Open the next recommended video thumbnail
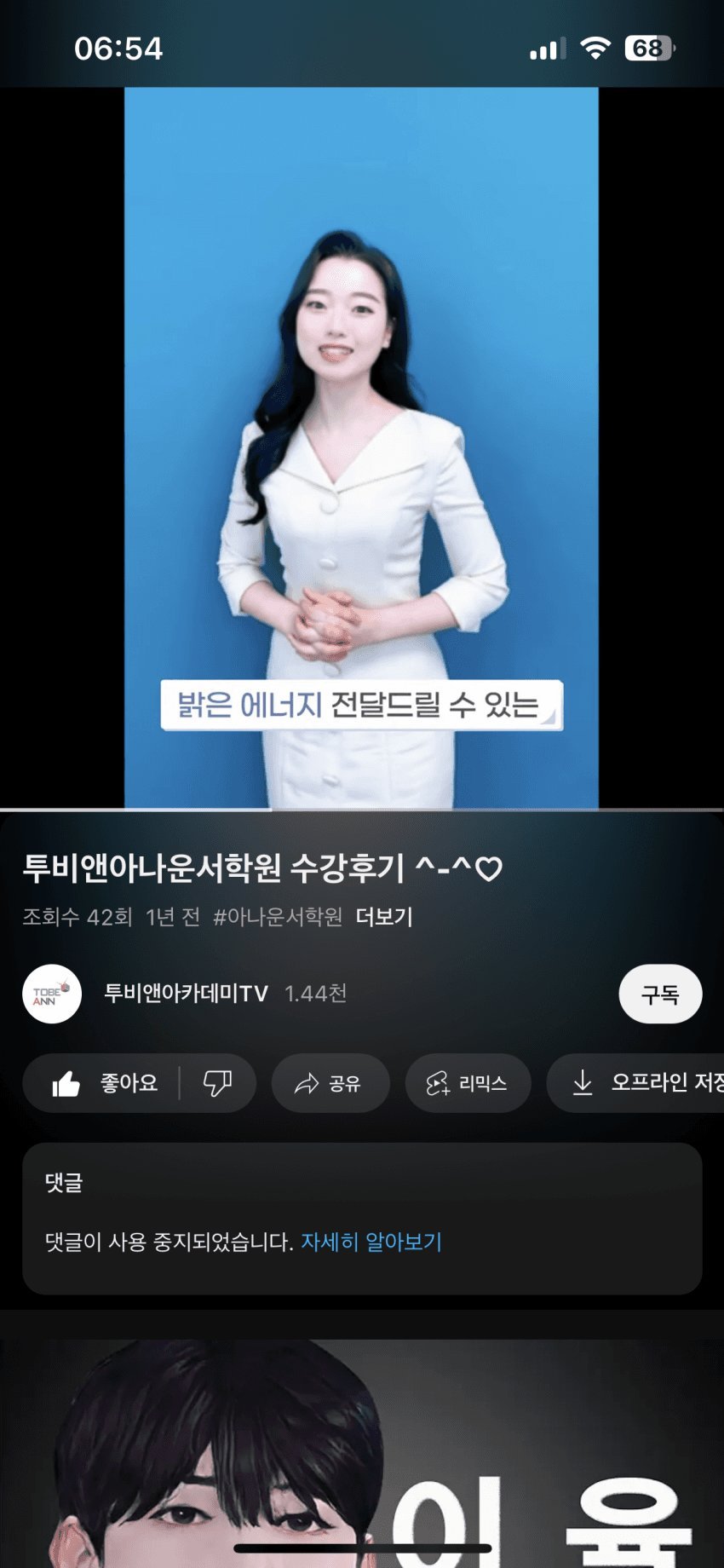This screenshot has height=1568, width=724. pyautogui.click(x=361, y=1449)
